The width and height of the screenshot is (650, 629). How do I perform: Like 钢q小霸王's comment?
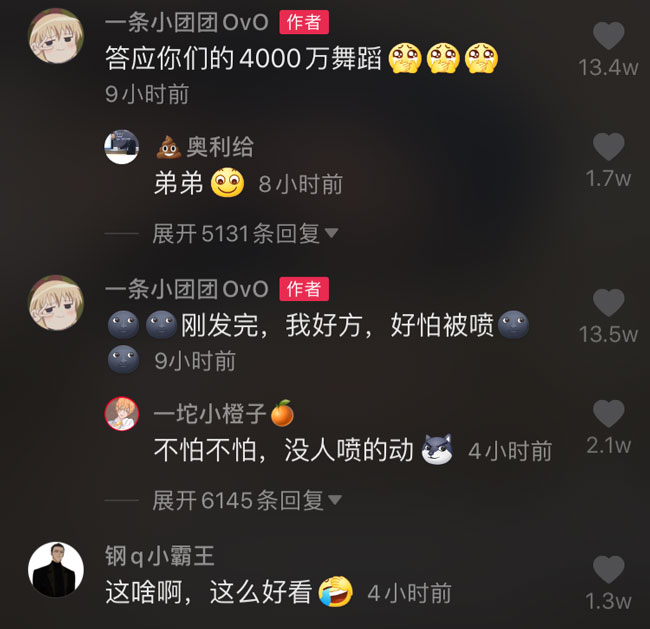pyautogui.click(x=608, y=570)
